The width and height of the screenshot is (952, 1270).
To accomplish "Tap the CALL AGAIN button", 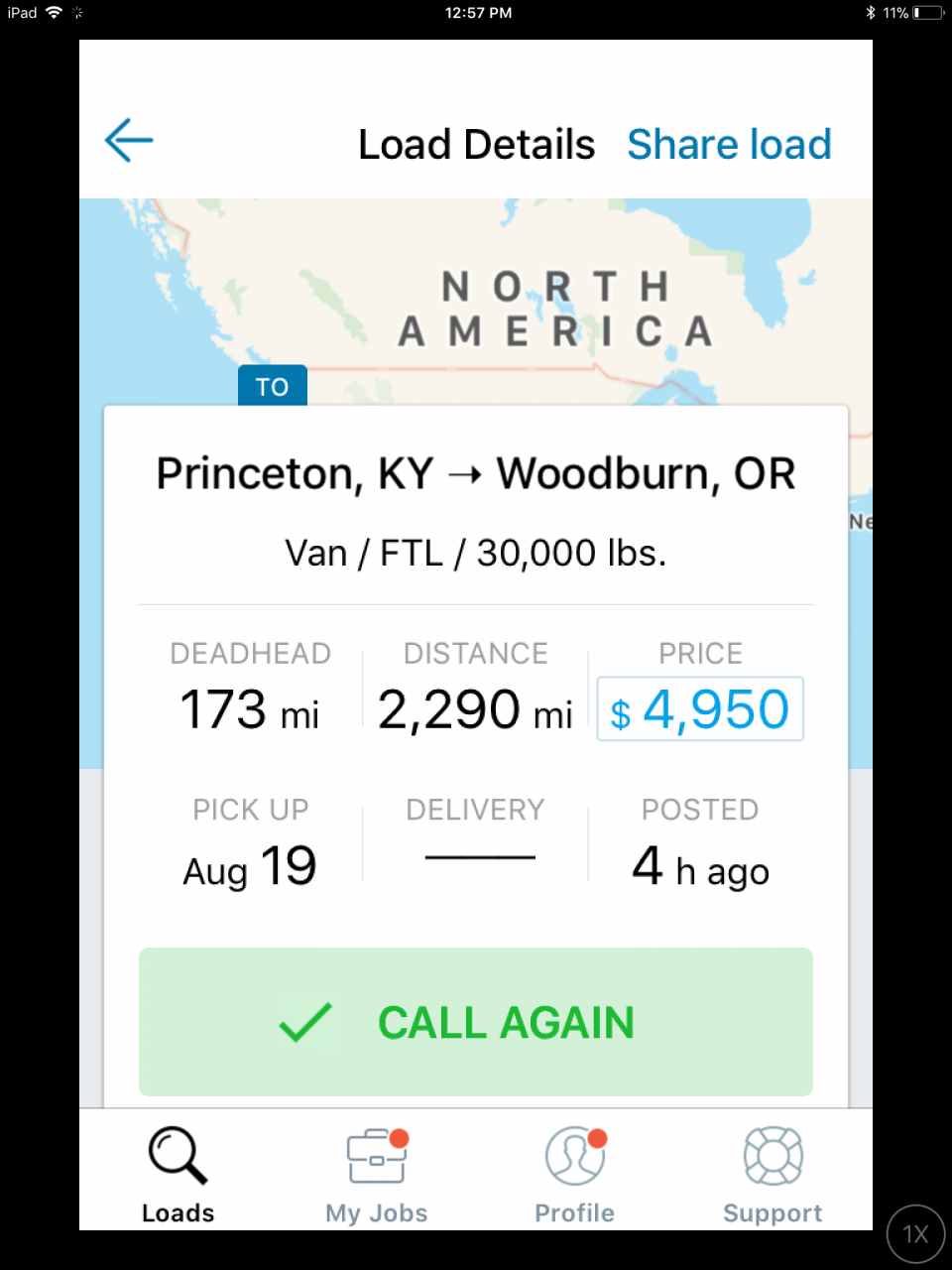I will 476,1022.
